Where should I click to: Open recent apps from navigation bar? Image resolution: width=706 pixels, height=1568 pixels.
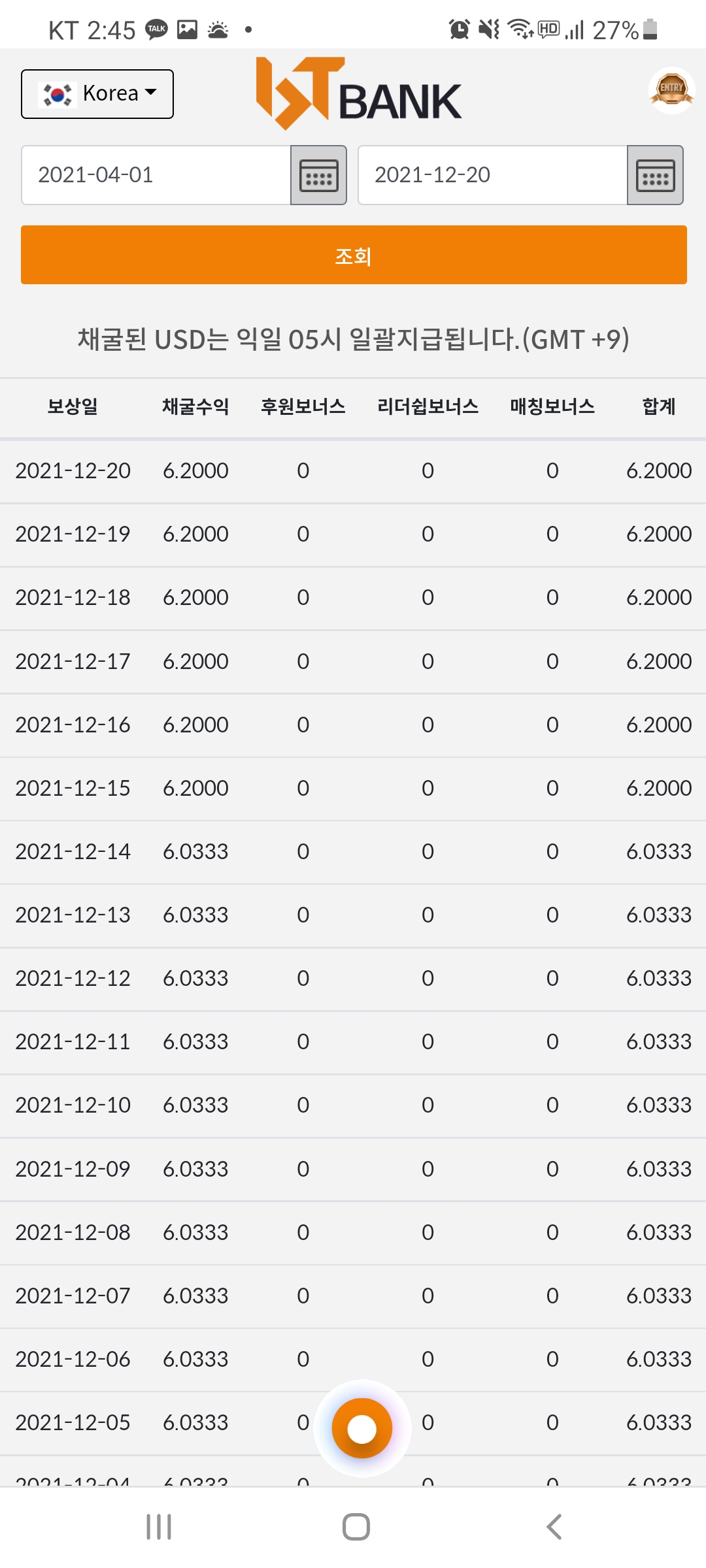click(x=159, y=1527)
